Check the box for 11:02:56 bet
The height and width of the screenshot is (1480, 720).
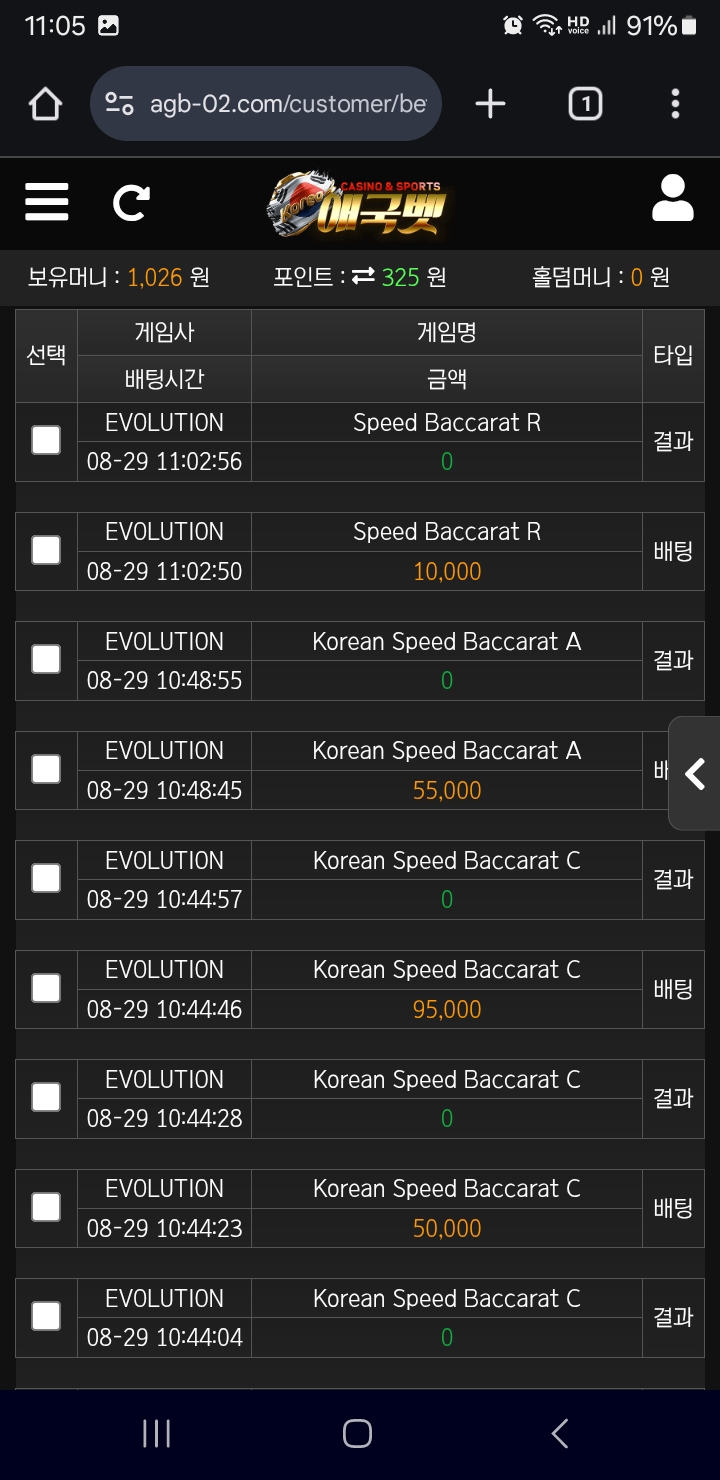[x=46, y=440]
